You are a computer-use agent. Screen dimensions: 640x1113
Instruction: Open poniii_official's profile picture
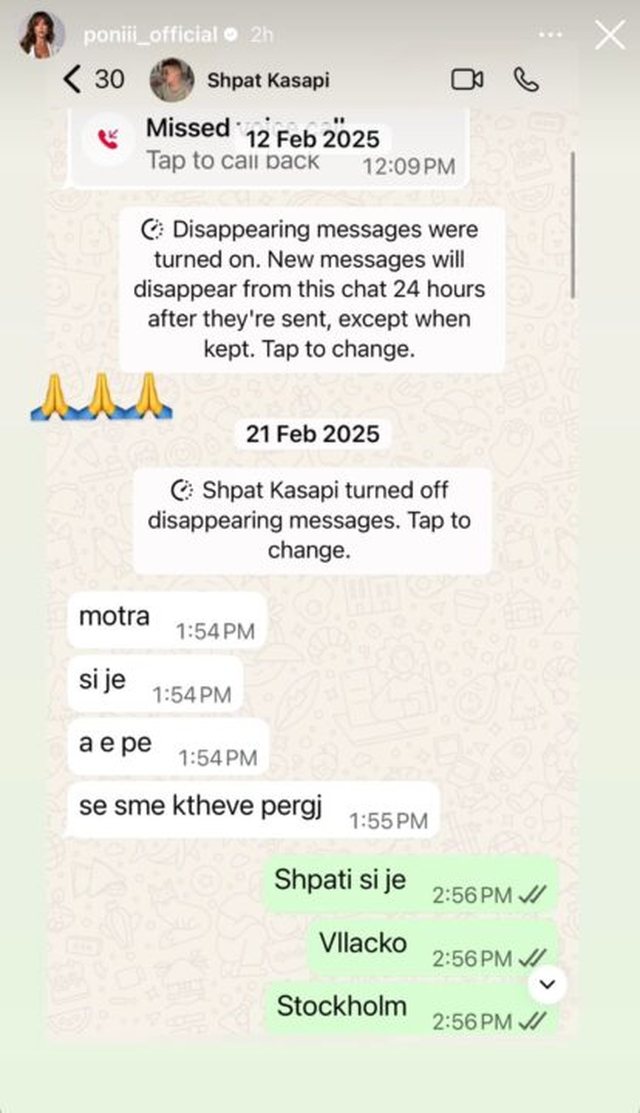coord(42,35)
